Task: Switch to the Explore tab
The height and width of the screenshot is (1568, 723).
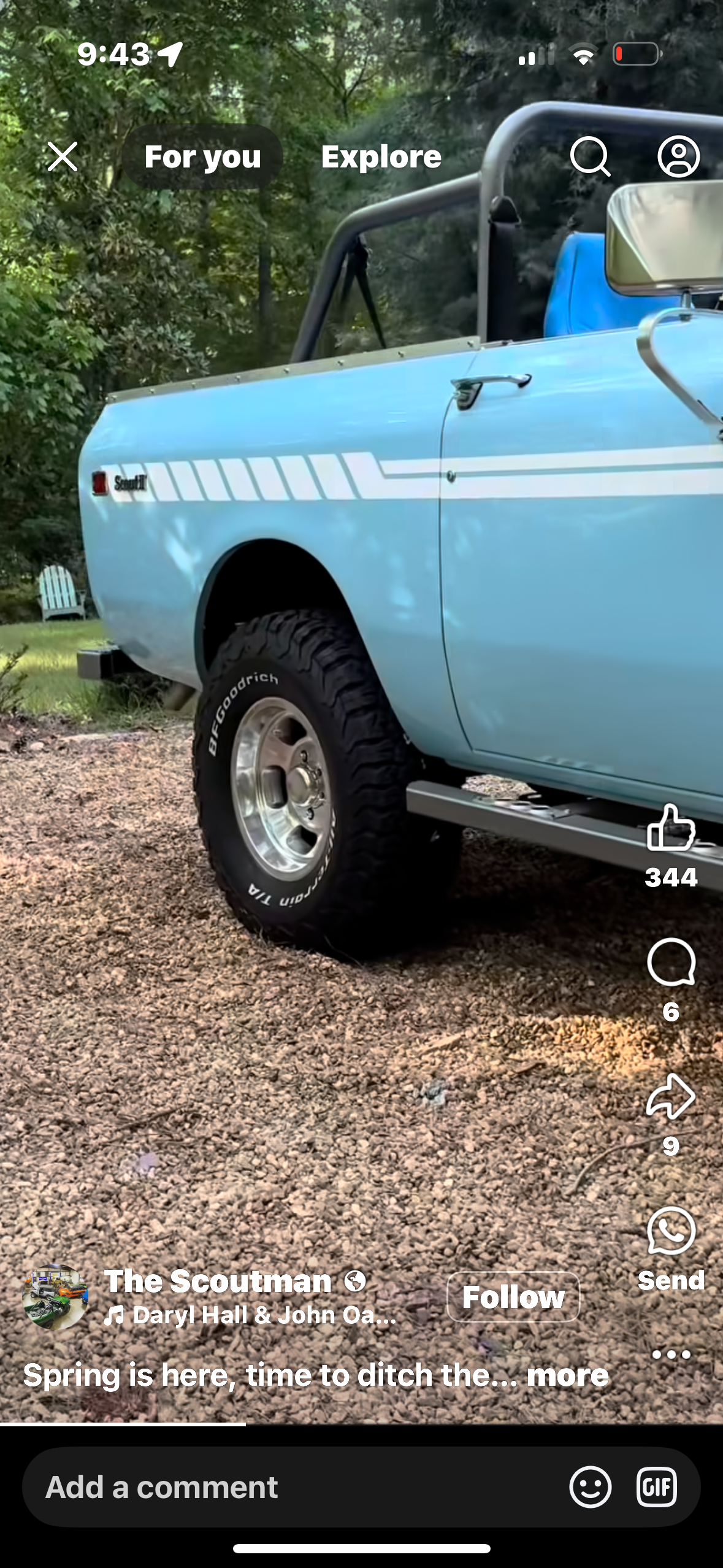Action: pyautogui.click(x=381, y=157)
